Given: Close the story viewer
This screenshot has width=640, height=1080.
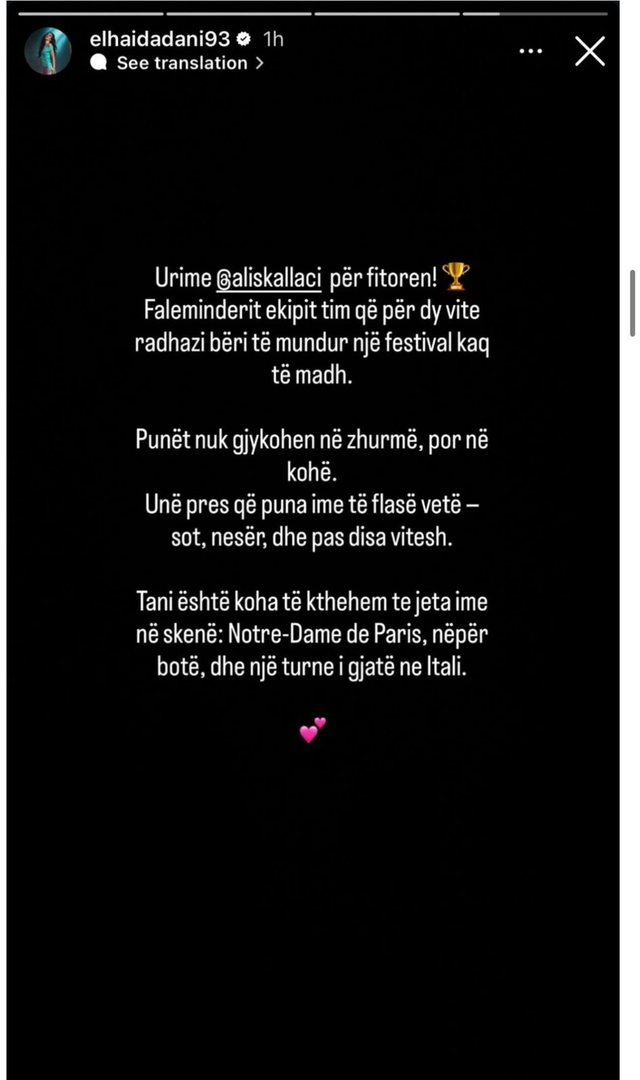Looking at the screenshot, I should click(x=590, y=51).
